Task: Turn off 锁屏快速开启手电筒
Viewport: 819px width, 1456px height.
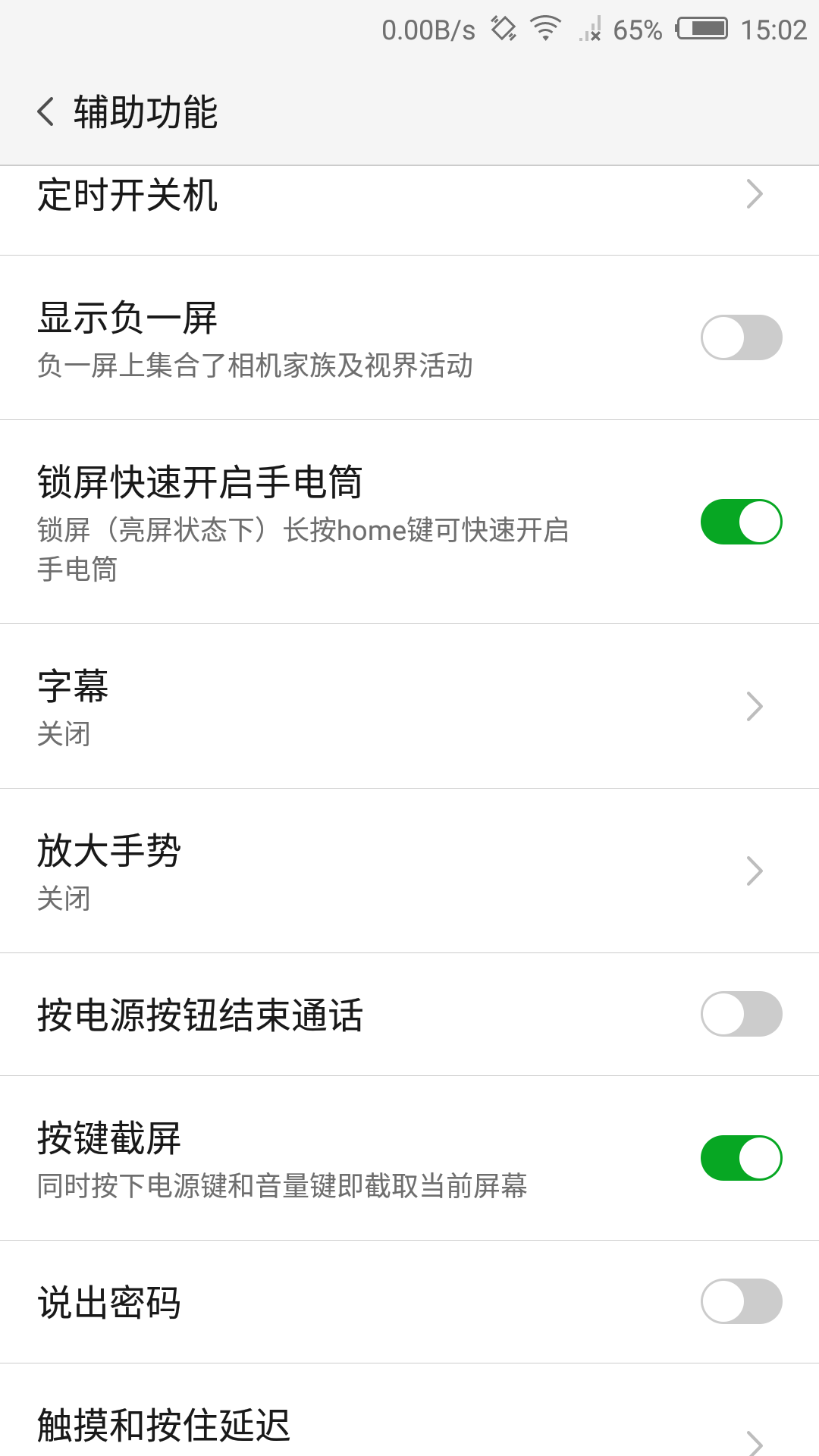Action: [741, 522]
